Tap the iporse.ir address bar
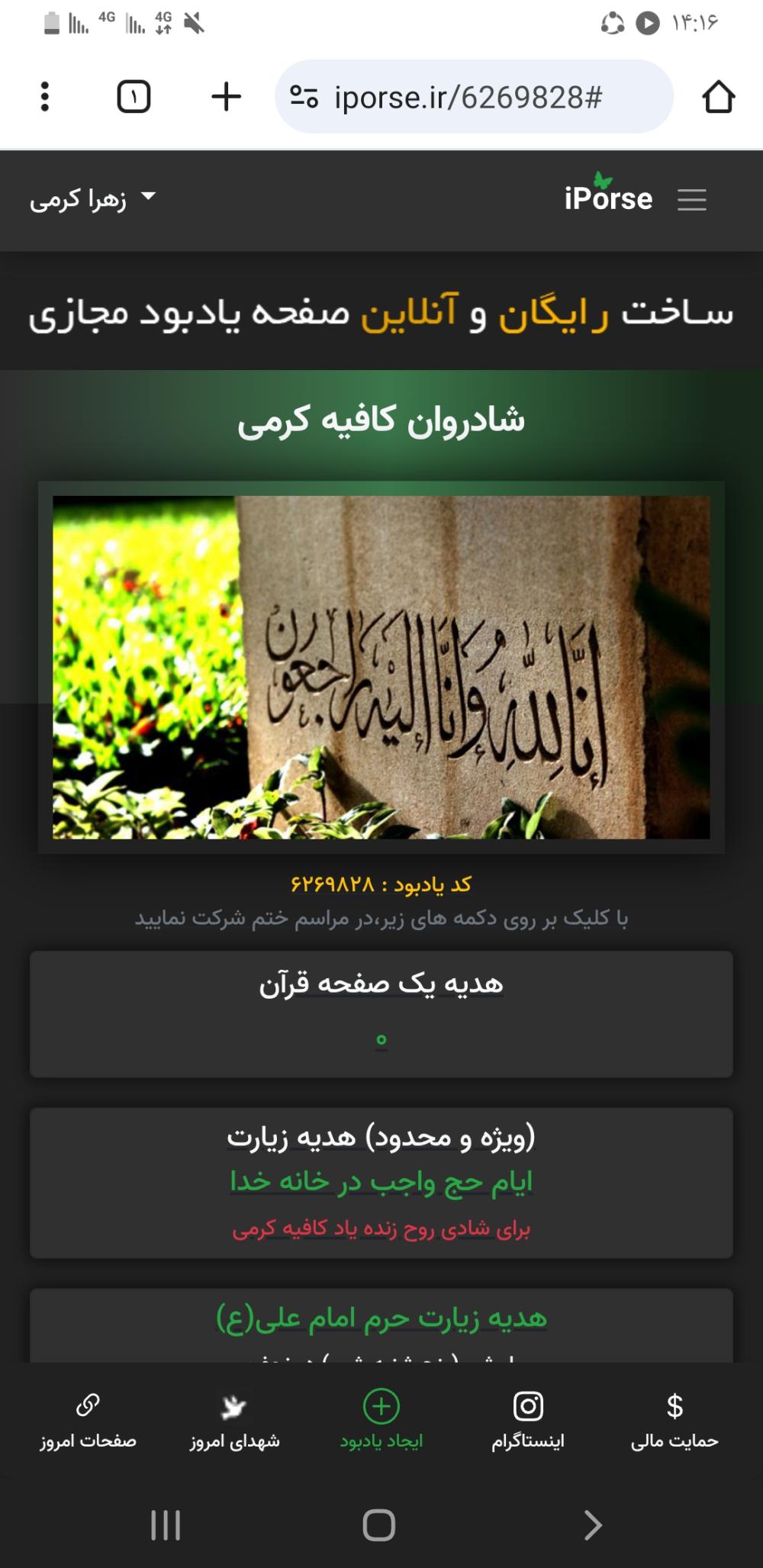 (x=474, y=97)
